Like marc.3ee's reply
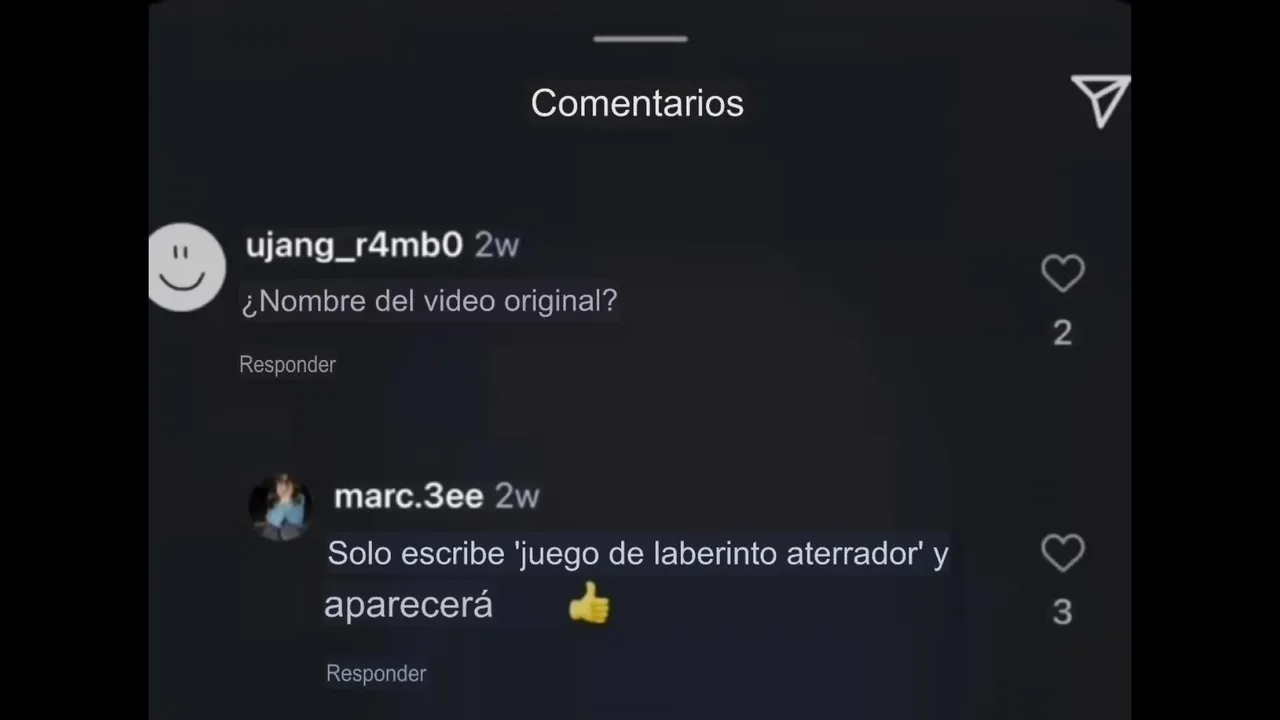This screenshot has height=720, width=1280. pyautogui.click(x=1062, y=553)
